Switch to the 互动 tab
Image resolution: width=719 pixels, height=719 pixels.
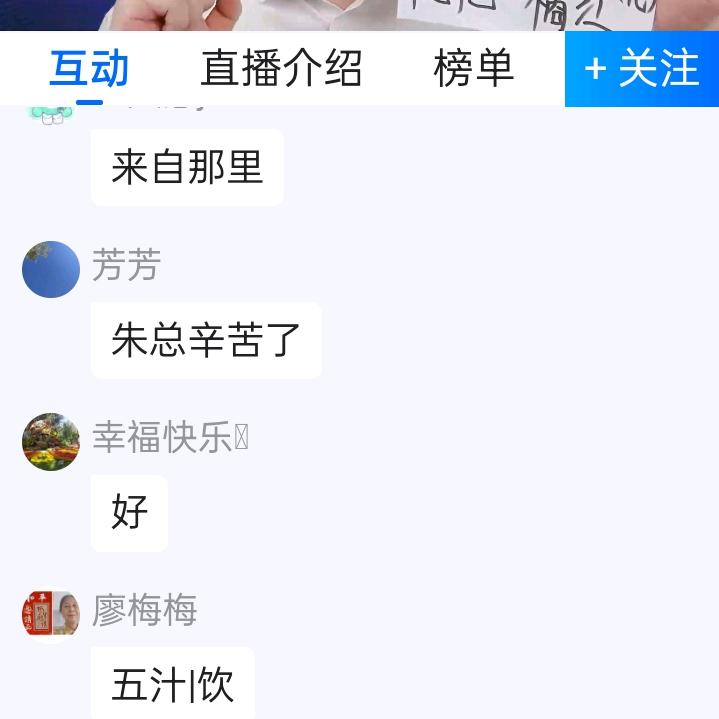coord(90,69)
